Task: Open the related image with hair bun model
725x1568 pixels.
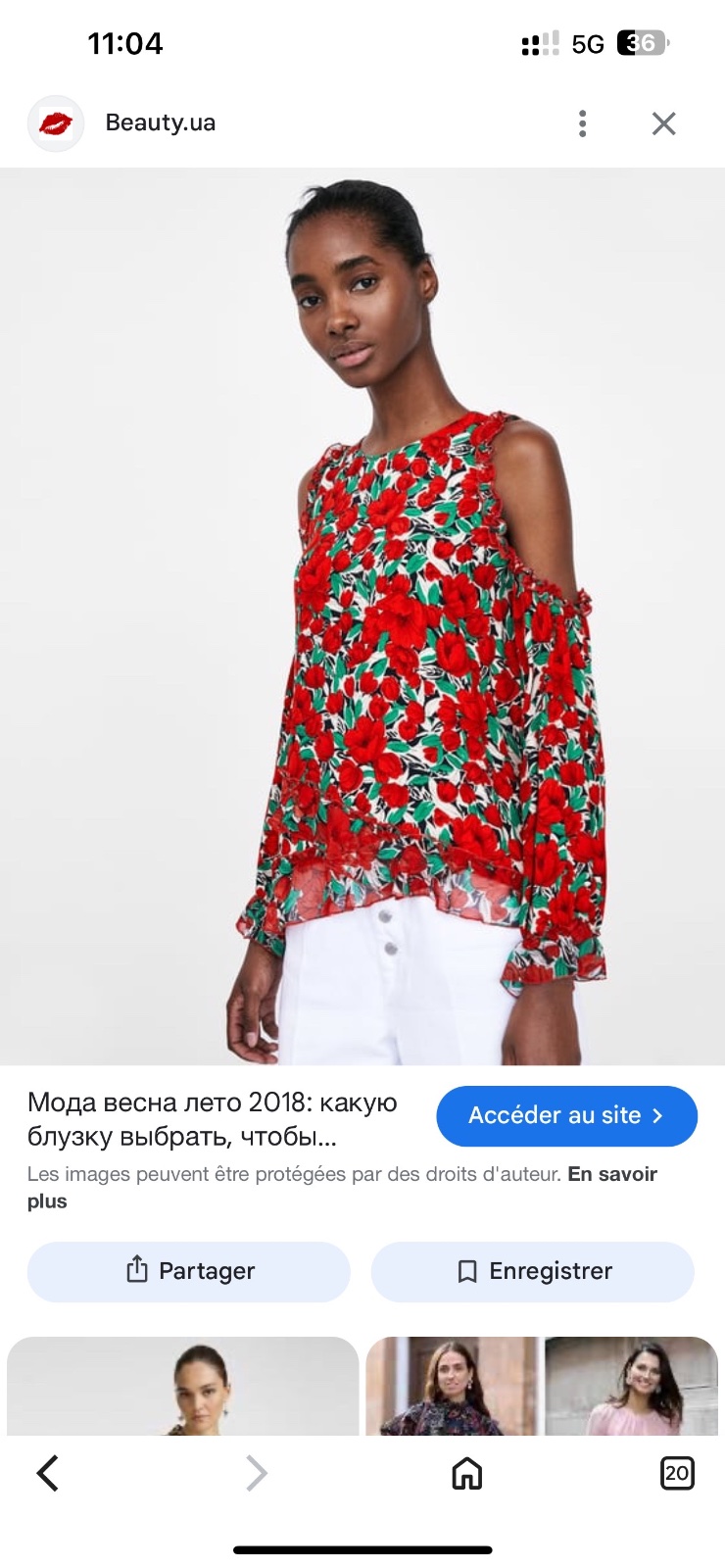Action: 183,1387
